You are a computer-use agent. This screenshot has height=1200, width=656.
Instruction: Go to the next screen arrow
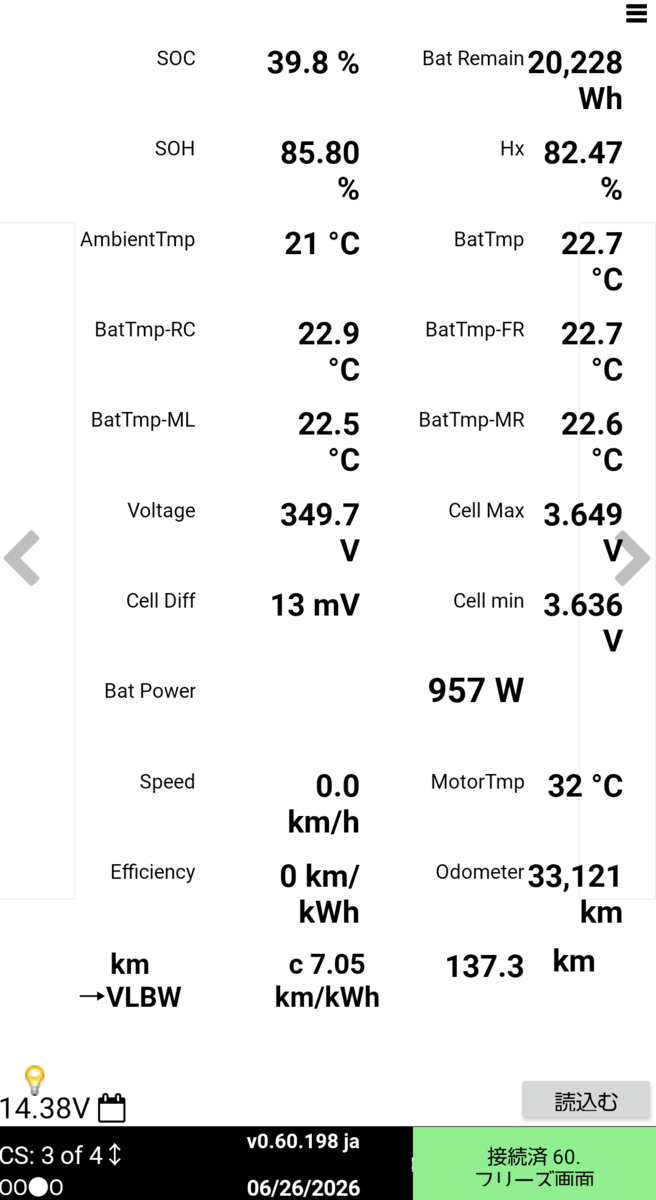pos(632,558)
